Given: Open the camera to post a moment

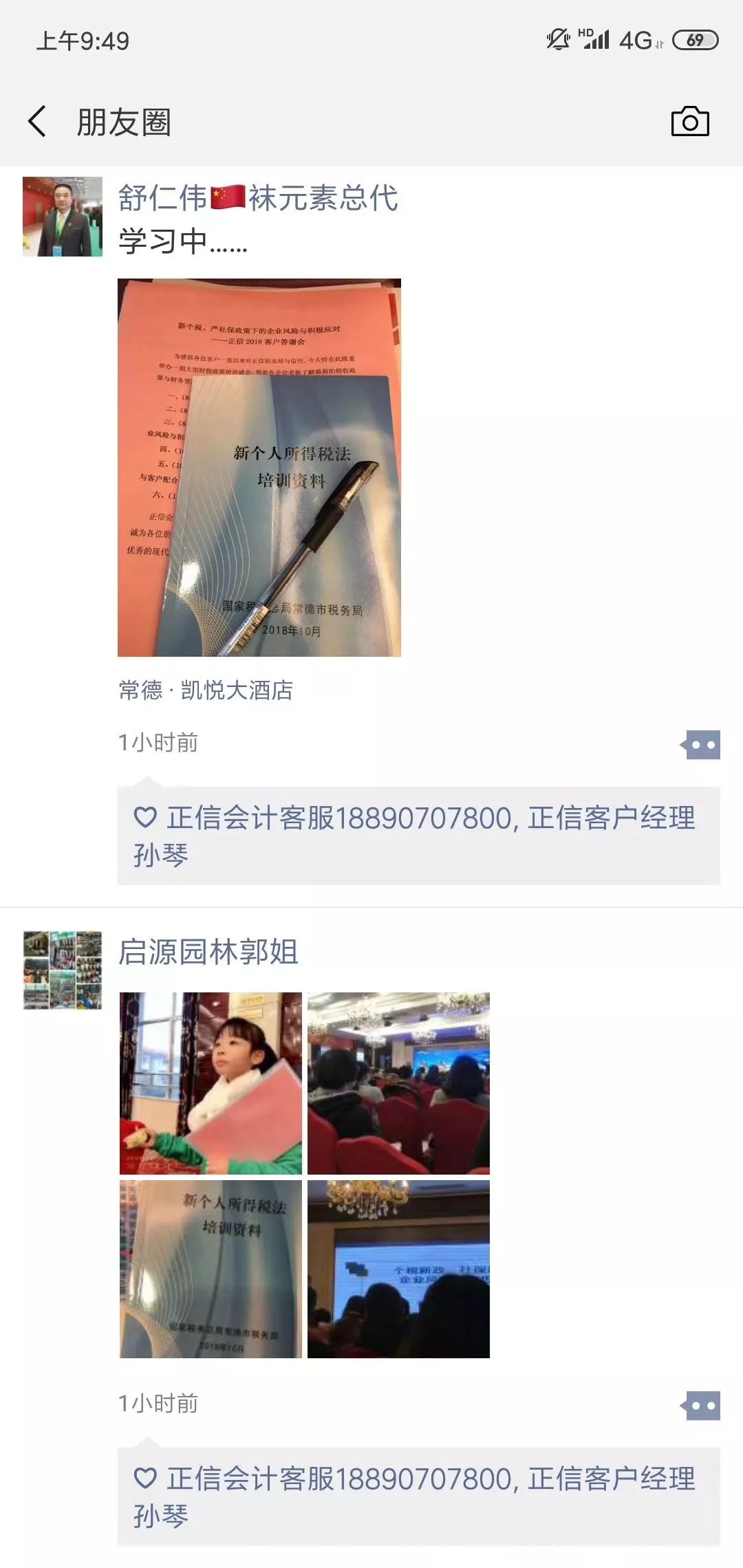Looking at the screenshot, I should (x=689, y=122).
